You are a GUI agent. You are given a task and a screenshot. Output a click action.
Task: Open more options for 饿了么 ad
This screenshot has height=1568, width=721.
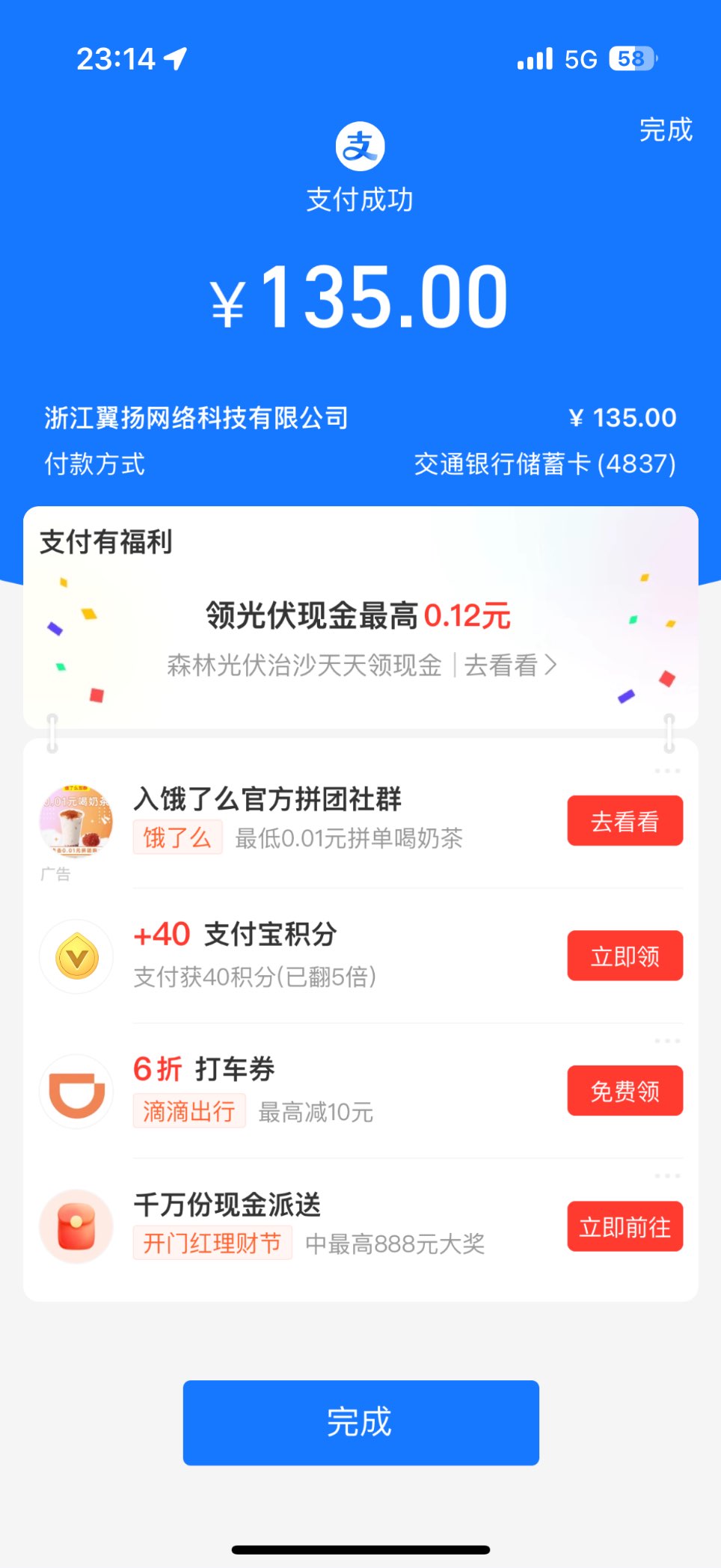pos(667,770)
